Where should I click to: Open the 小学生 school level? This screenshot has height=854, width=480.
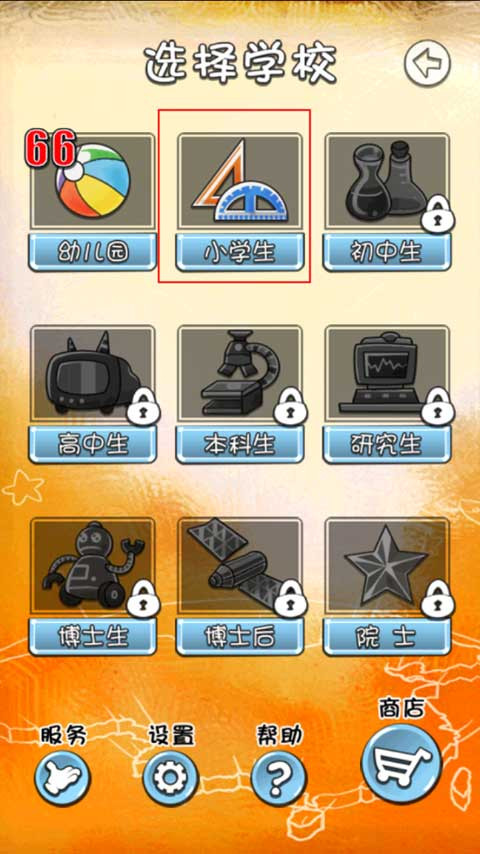240,202
